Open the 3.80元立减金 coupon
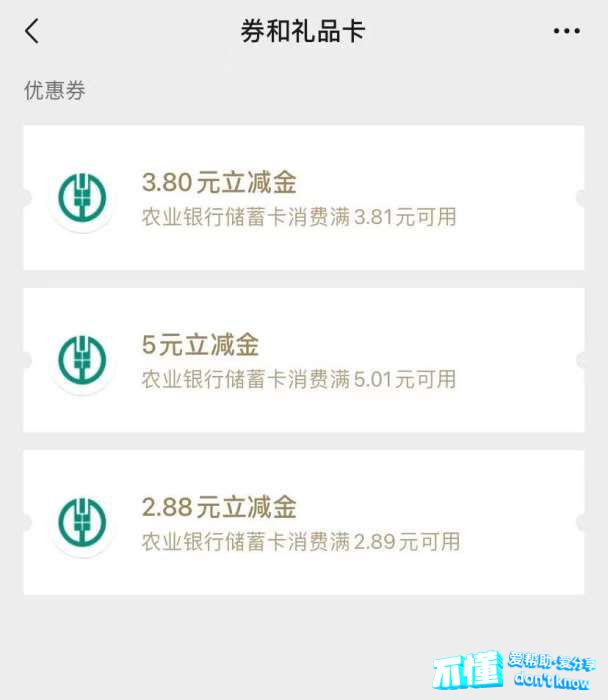Image resolution: width=608 pixels, height=700 pixels. [x=303, y=198]
